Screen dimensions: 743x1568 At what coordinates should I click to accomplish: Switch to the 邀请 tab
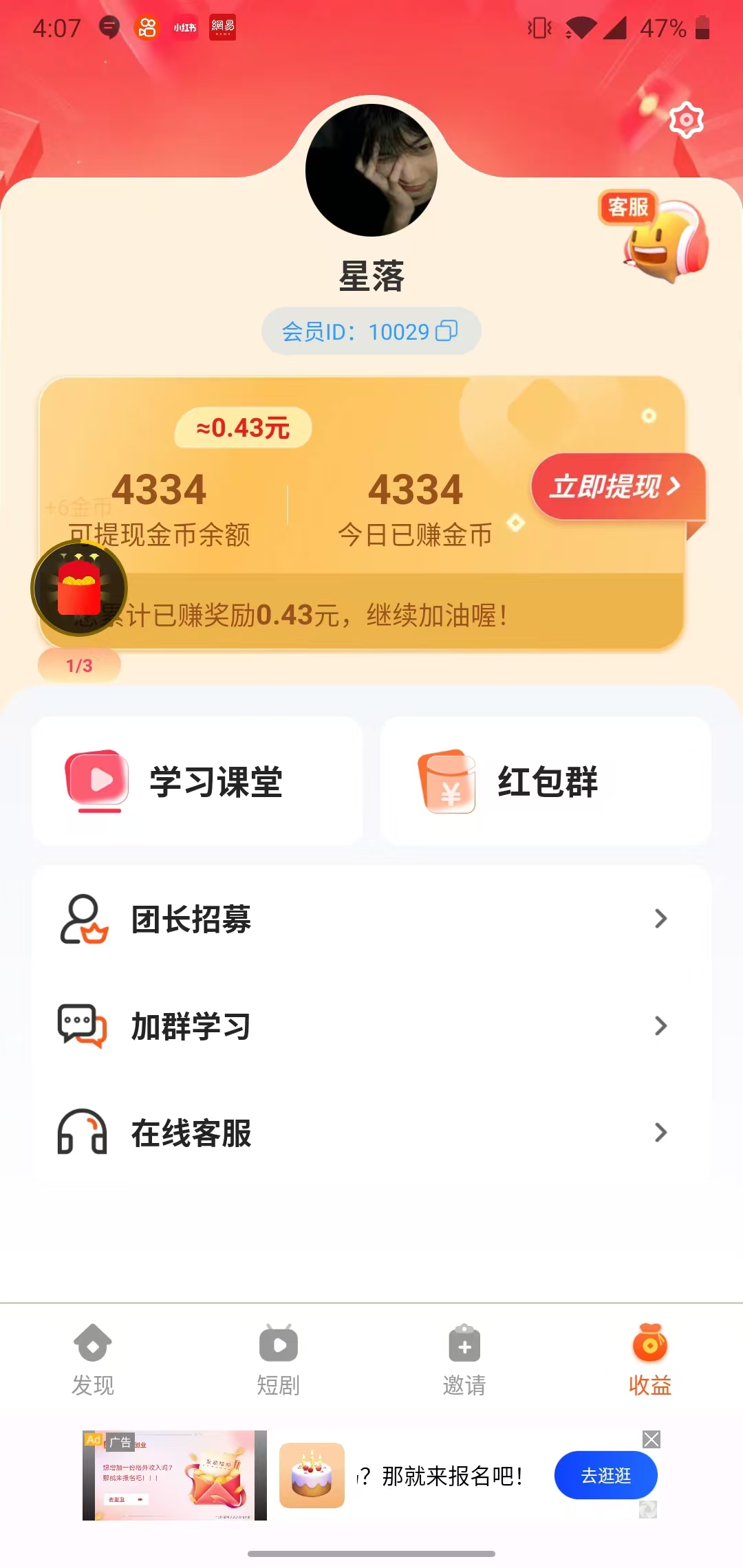tap(464, 1360)
